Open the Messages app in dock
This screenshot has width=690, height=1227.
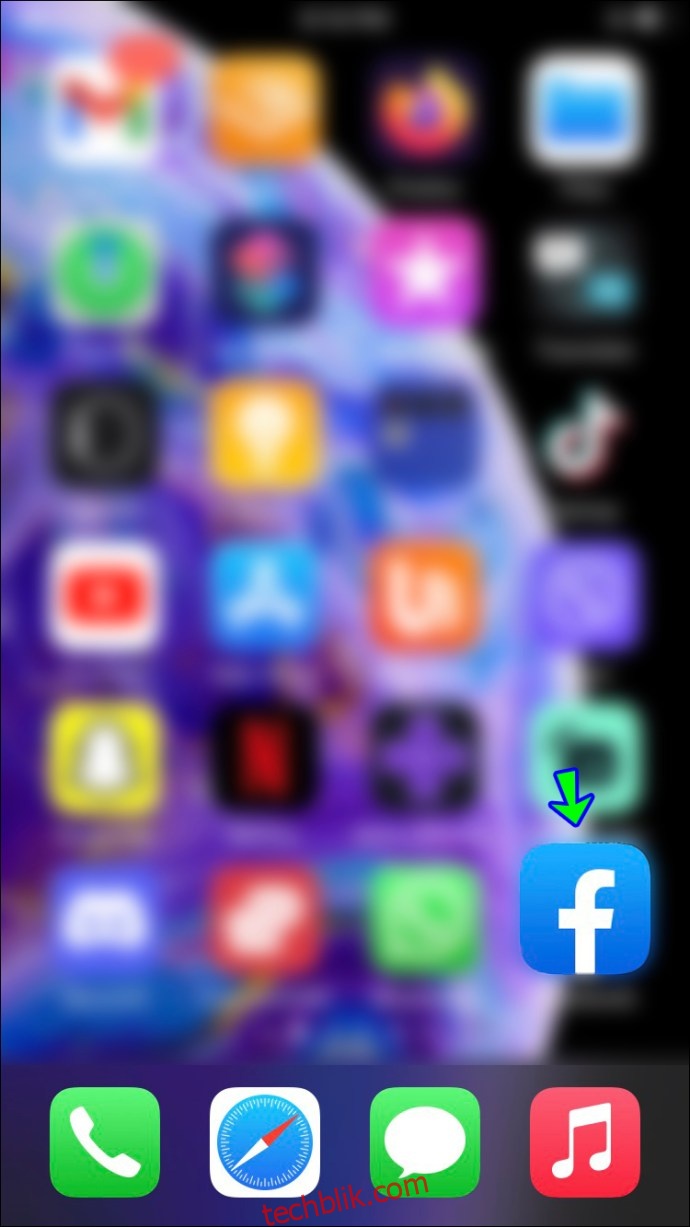click(x=425, y=1142)
